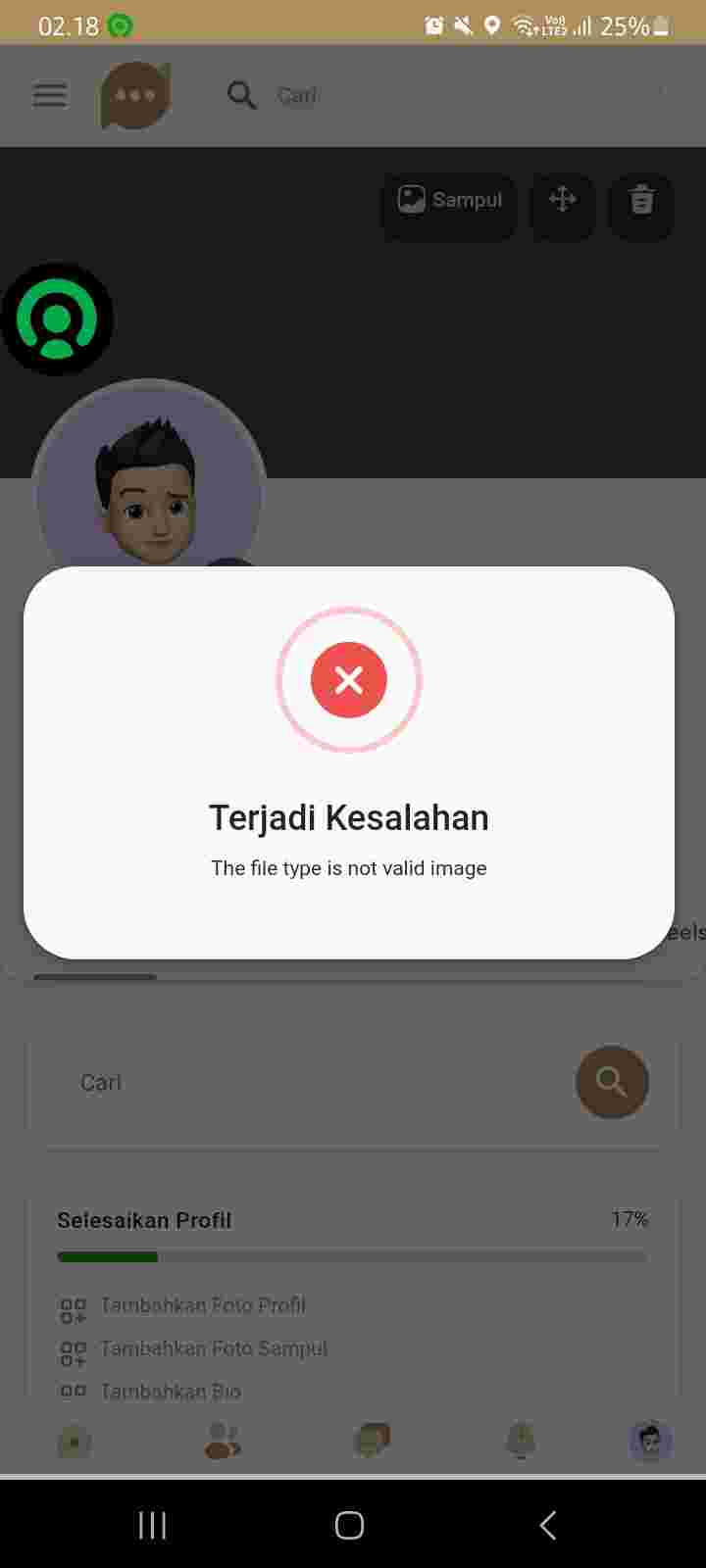The width and height of the screenshot is (706, 1568).
Task: Open the hamburger drawer menu
Action: 50,95
